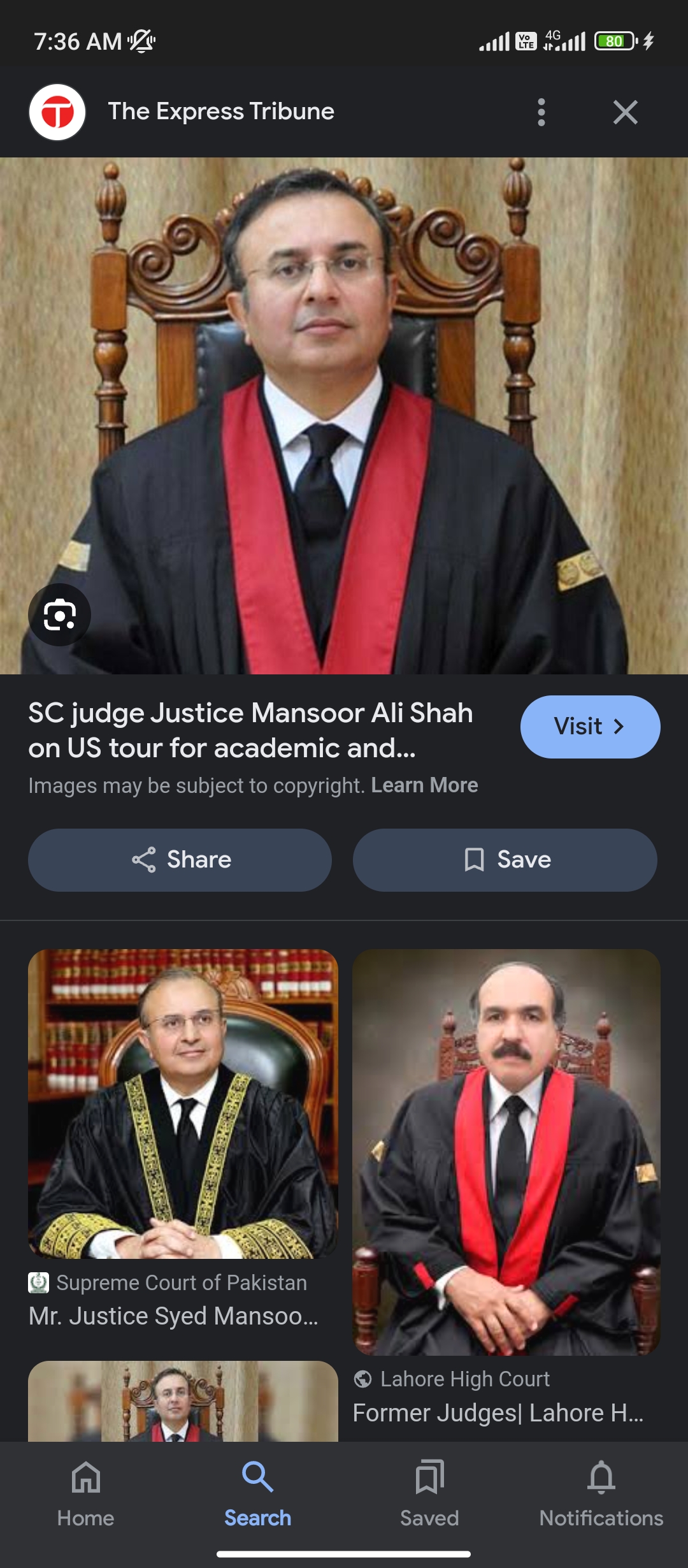The image size is (688, 1568).
Task: Search this image with Lens icon
Action: pos(59,615)
